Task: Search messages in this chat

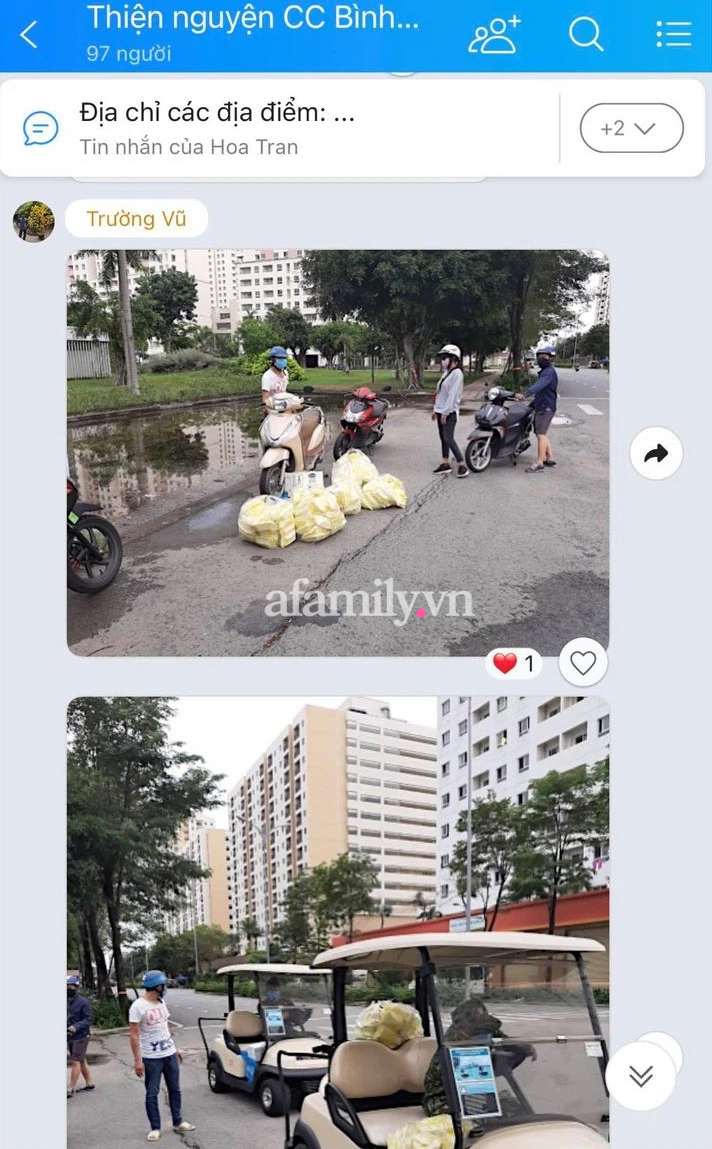Action: [586, 35]
